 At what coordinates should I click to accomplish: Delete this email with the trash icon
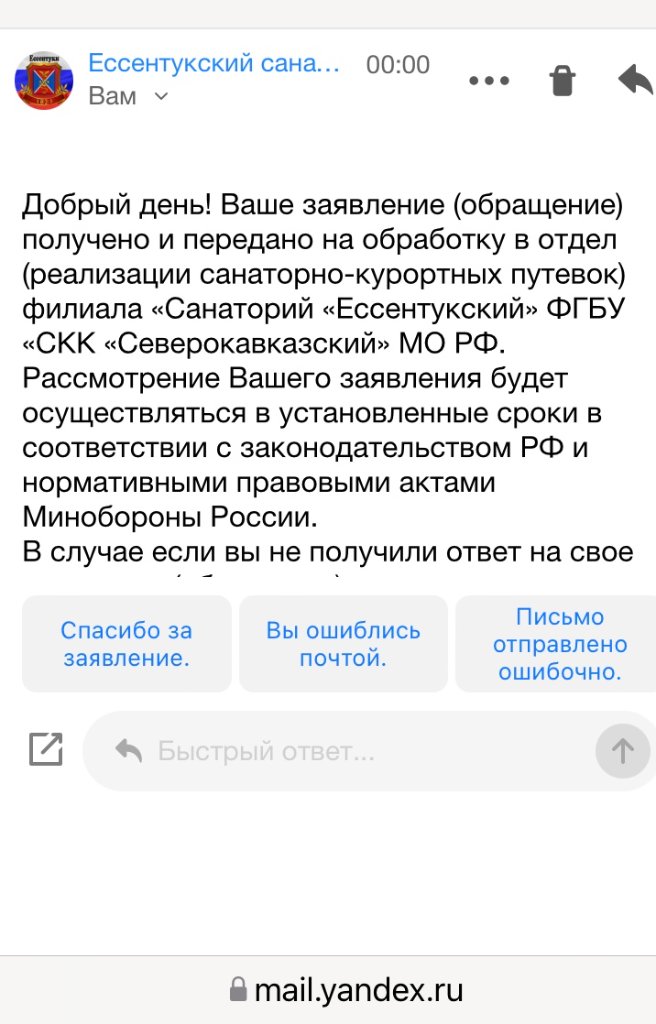[x=562, y=80]
